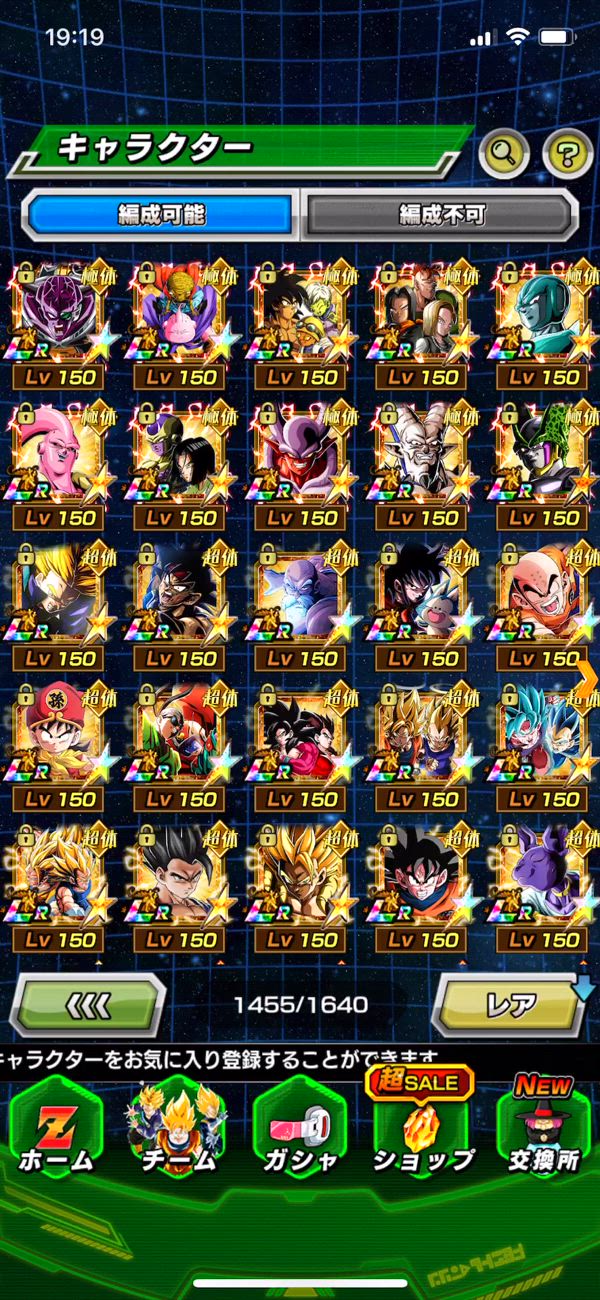Switch to the 編成可能 tab
This screenshot has height=1300, width=600.
coord(160,214)
